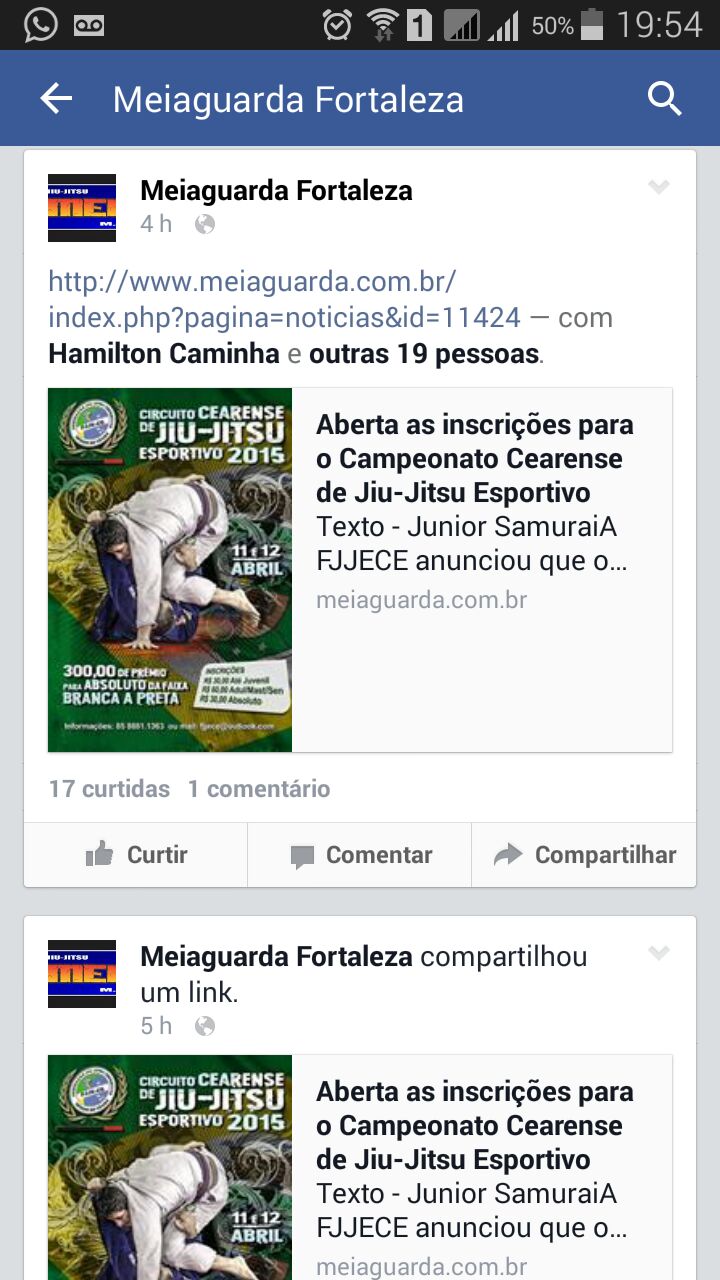The width and height of the screenshot is (720, 1280).
Task: Tap Meiaguarda Fortaleza name on the 4 h post
Action: coord(276,190)
